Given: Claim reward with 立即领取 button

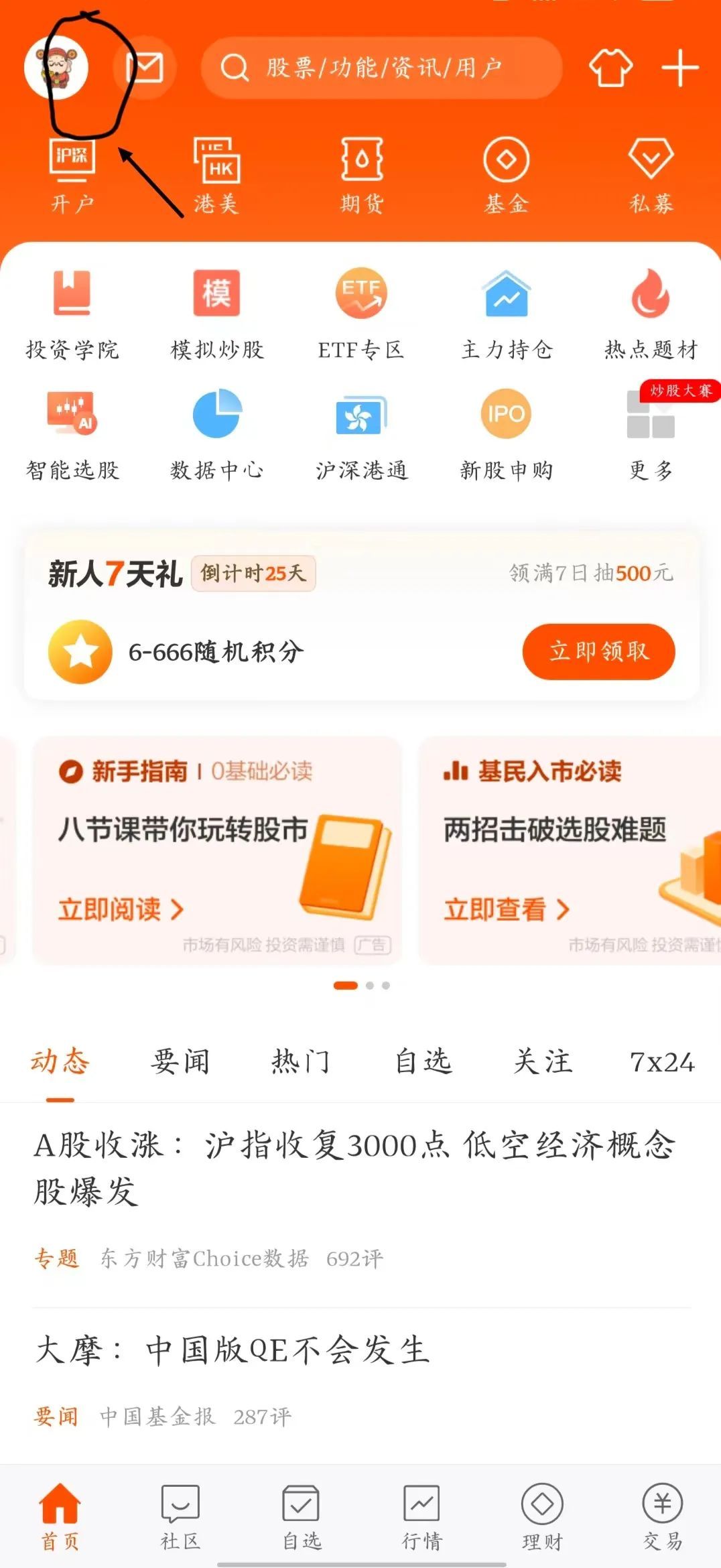Looking at the screenshot, I should [598, 651].
